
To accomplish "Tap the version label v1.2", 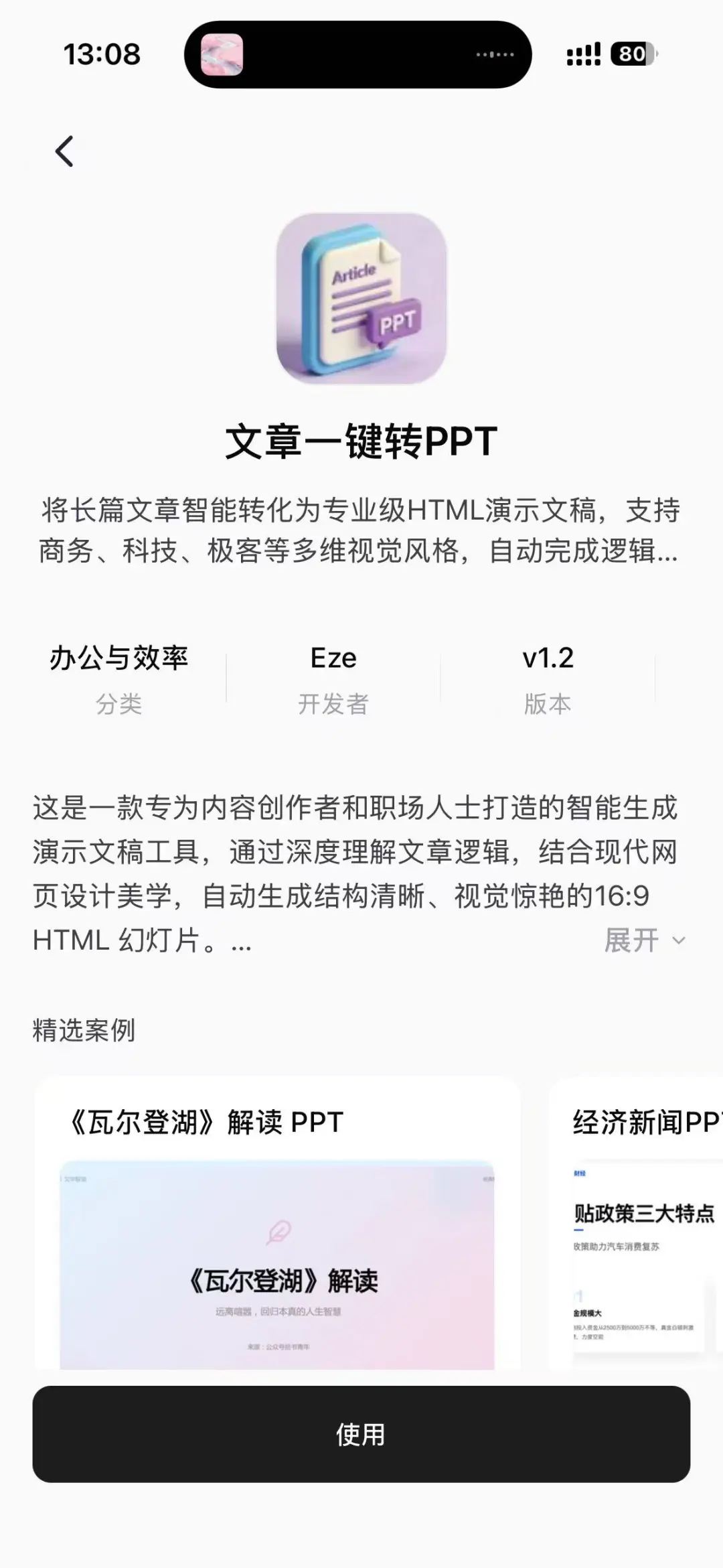I will click(548, 658).
